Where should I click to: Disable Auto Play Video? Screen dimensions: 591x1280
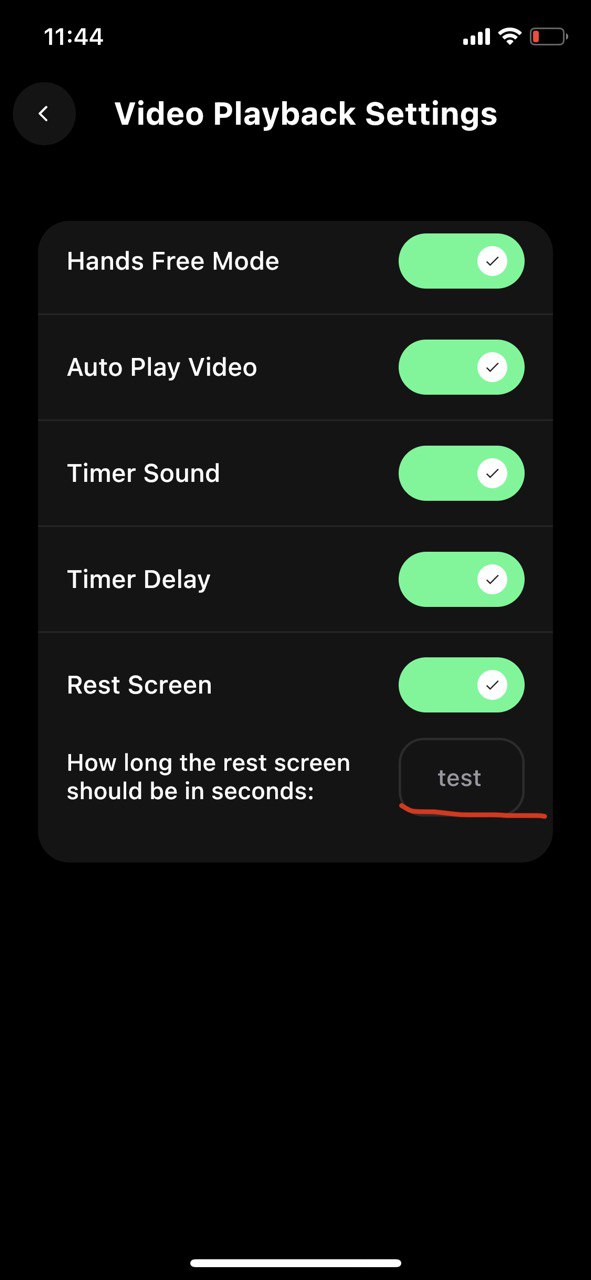tap(461, 368)
